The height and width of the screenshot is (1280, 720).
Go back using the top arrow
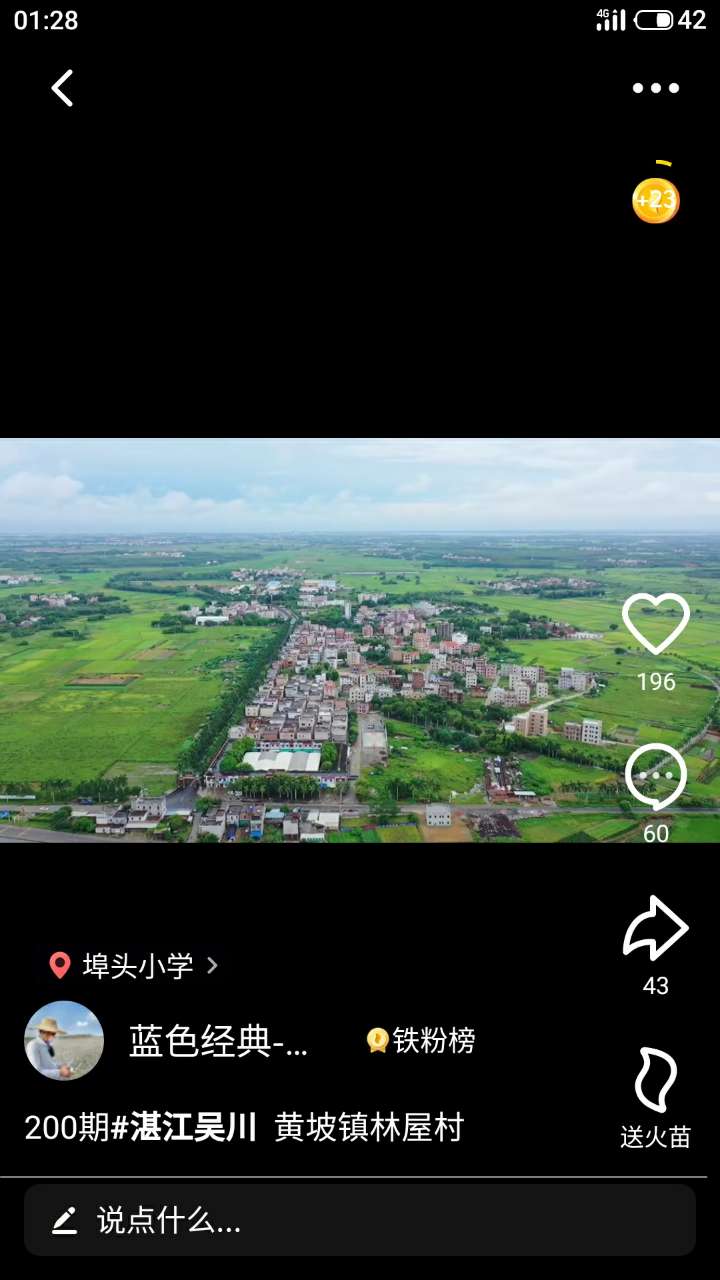[62, 88]
